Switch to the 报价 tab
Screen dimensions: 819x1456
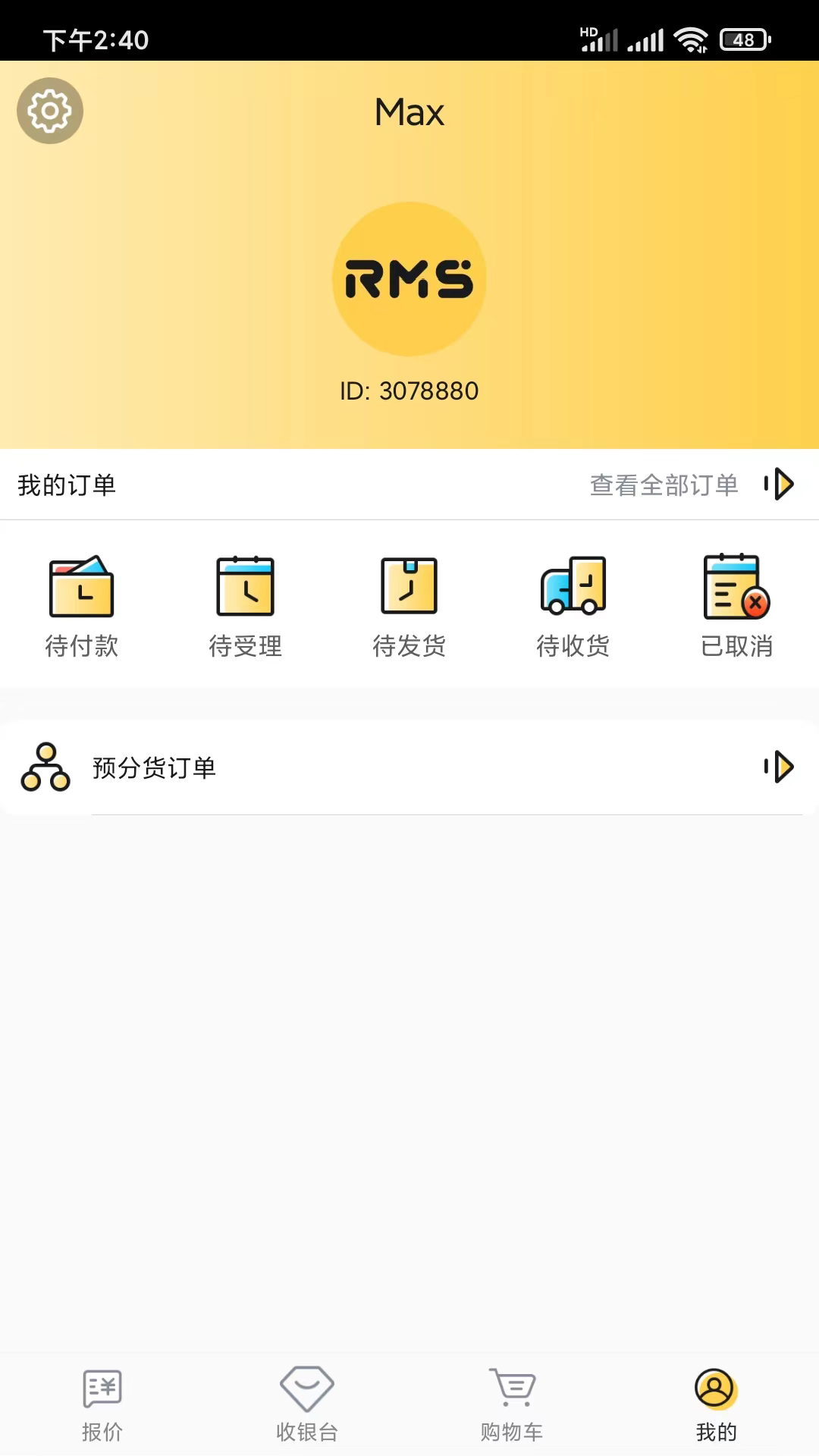click(x=102, y=1406)
